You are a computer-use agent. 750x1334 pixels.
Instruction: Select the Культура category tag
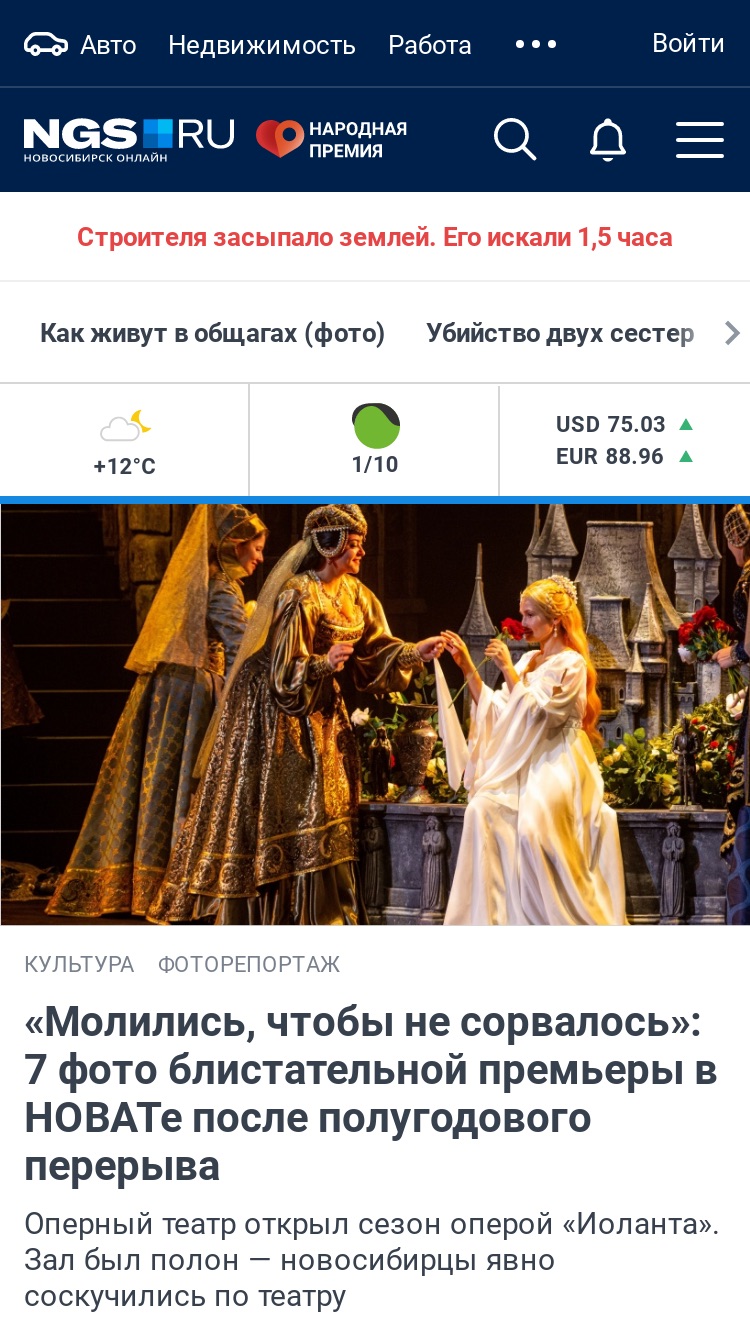79,964
